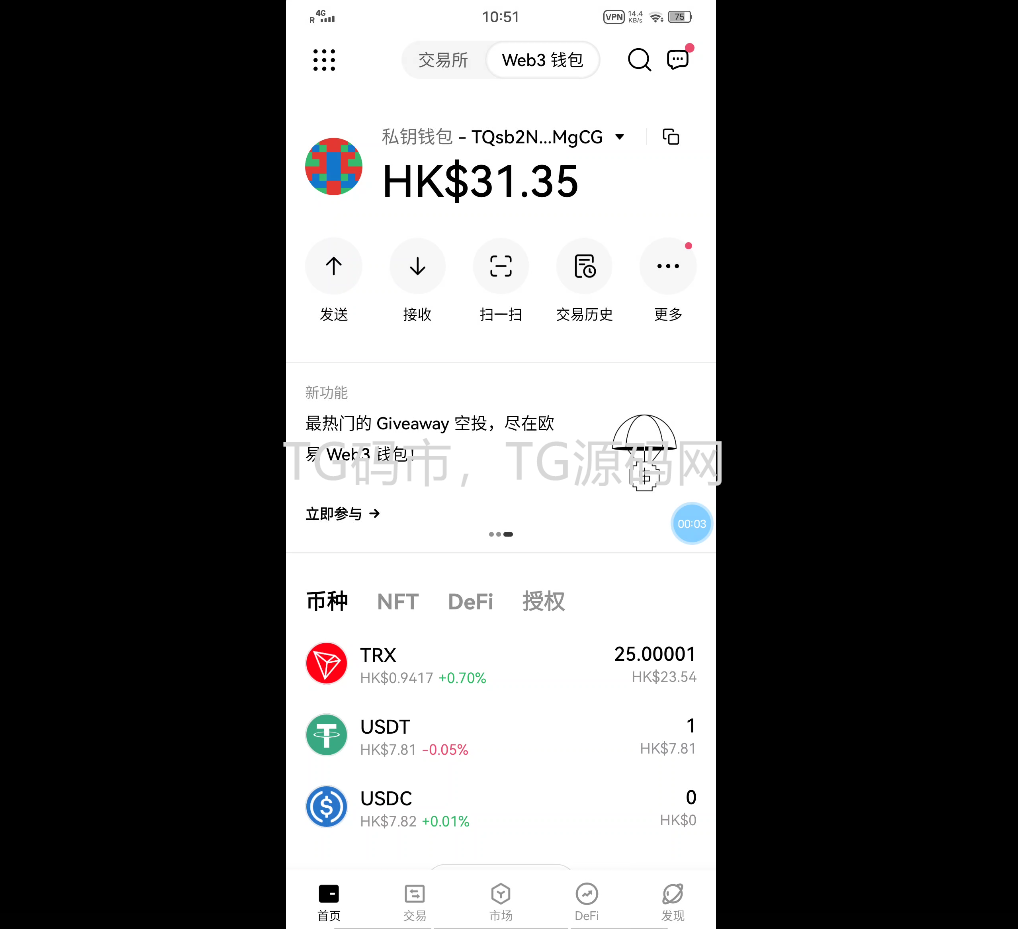The height and width of the screenshot is (929, 1018).
Task: Open the TRX token row
Action: (x=500, y=664)
